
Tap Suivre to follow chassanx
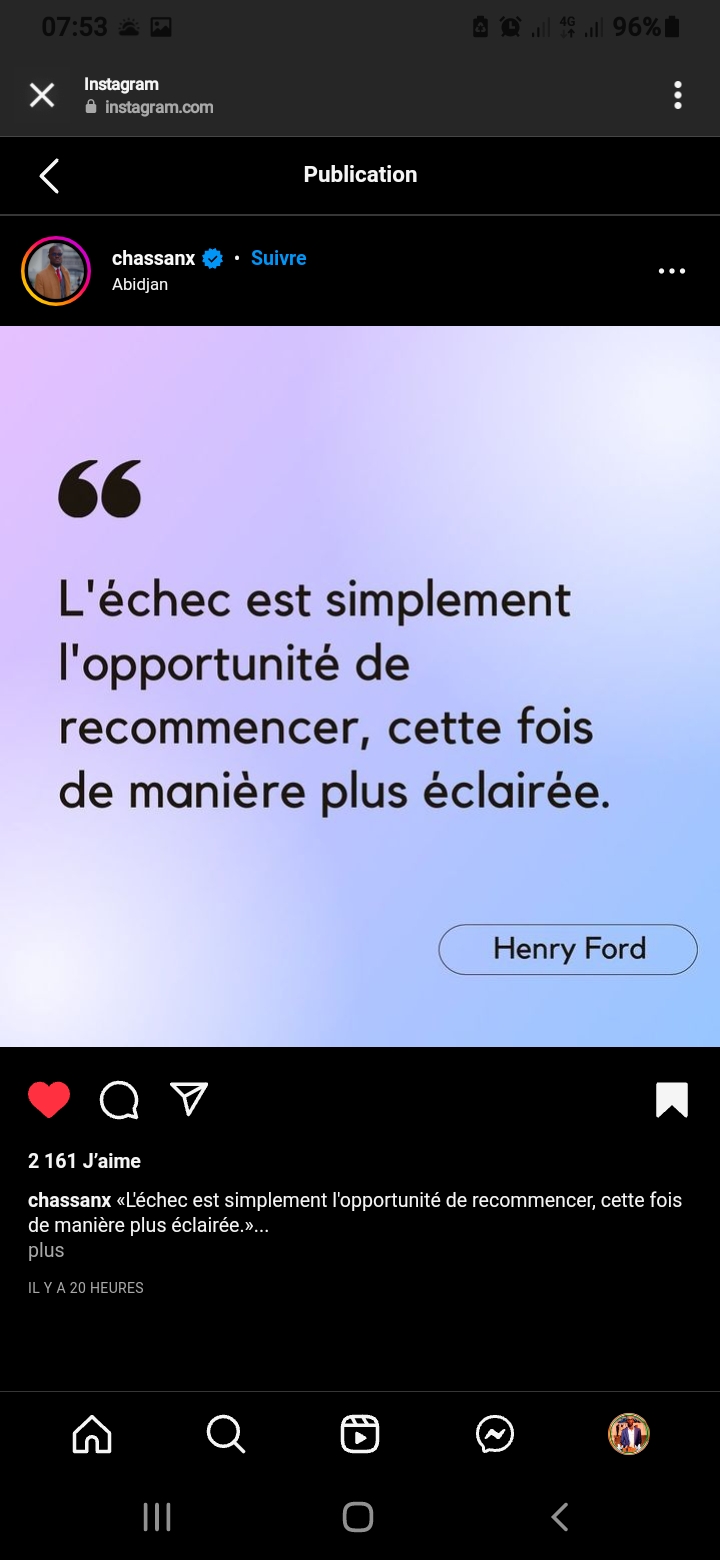pyautogui.click(x=278, y=258)
